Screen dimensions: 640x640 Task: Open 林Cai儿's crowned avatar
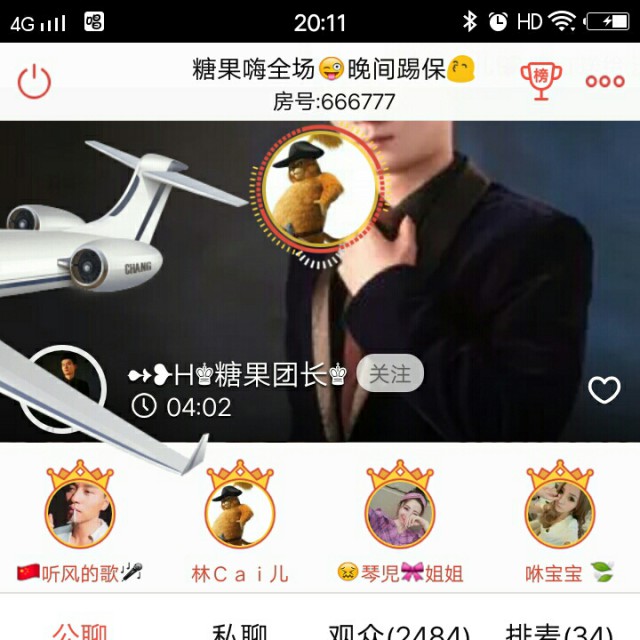(240, 513)
